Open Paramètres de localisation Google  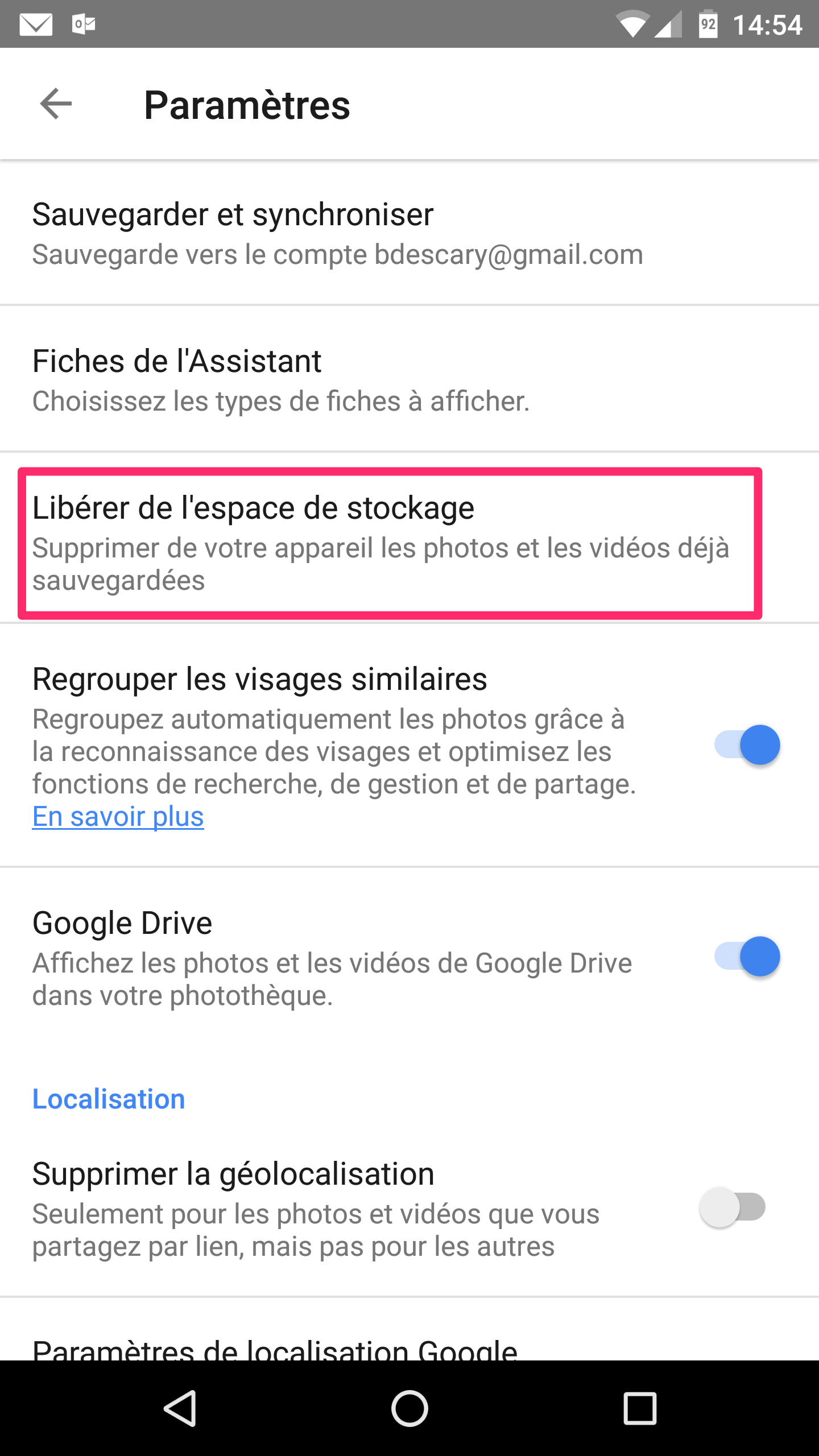(x=409, y=1331)
